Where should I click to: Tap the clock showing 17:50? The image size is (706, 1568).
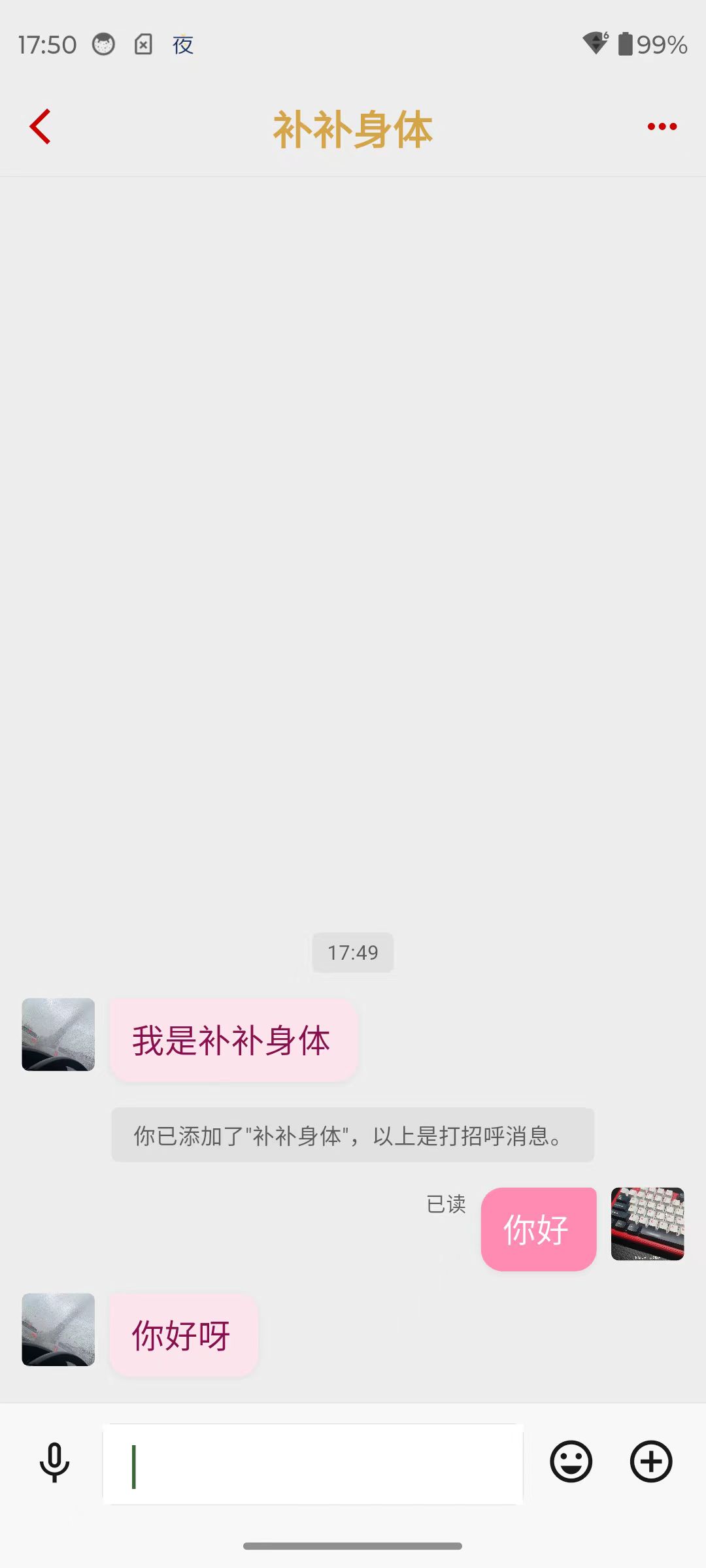pyautogui.click(x=46, y=44)
